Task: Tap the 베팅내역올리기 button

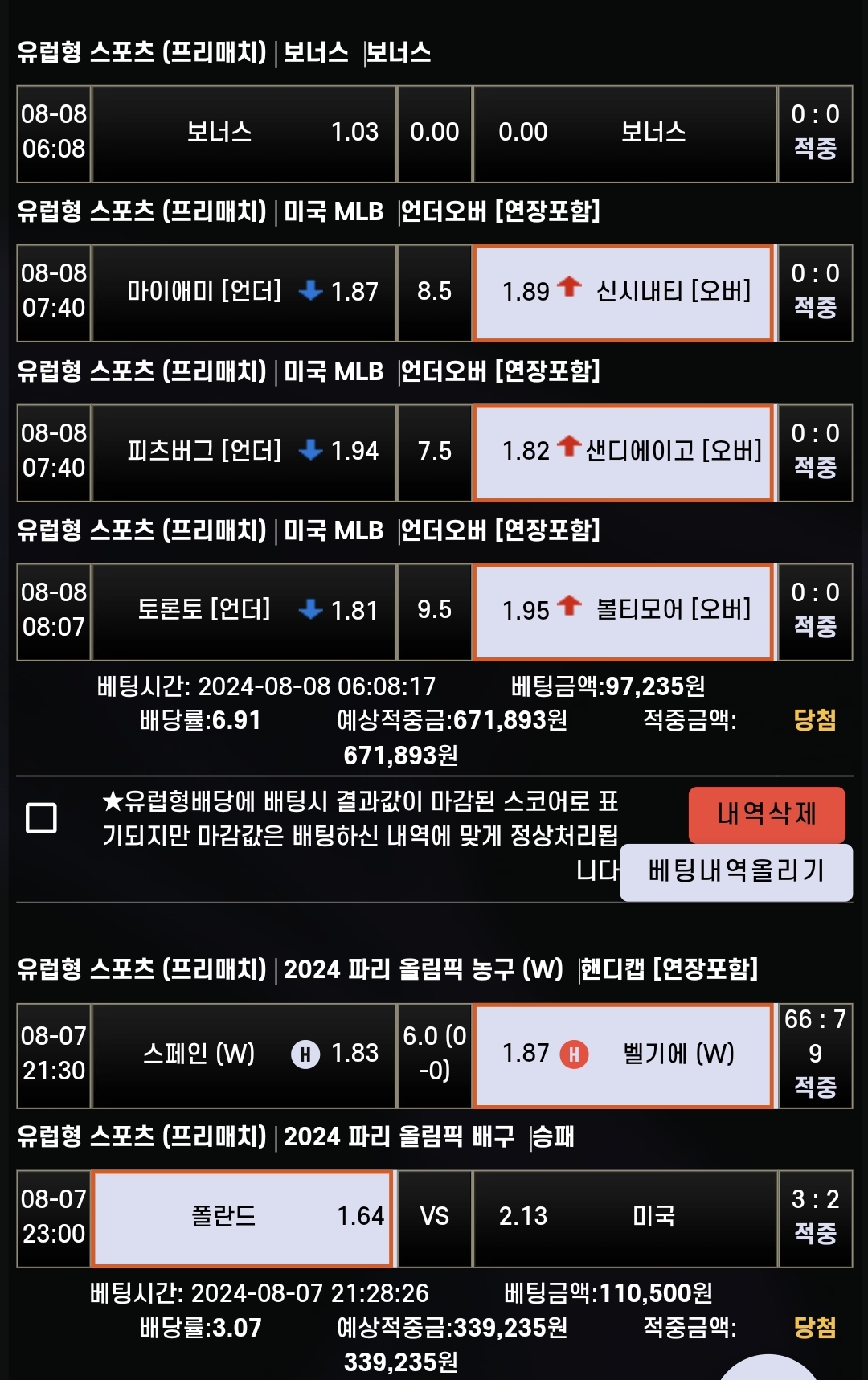Action: [736, 871]
